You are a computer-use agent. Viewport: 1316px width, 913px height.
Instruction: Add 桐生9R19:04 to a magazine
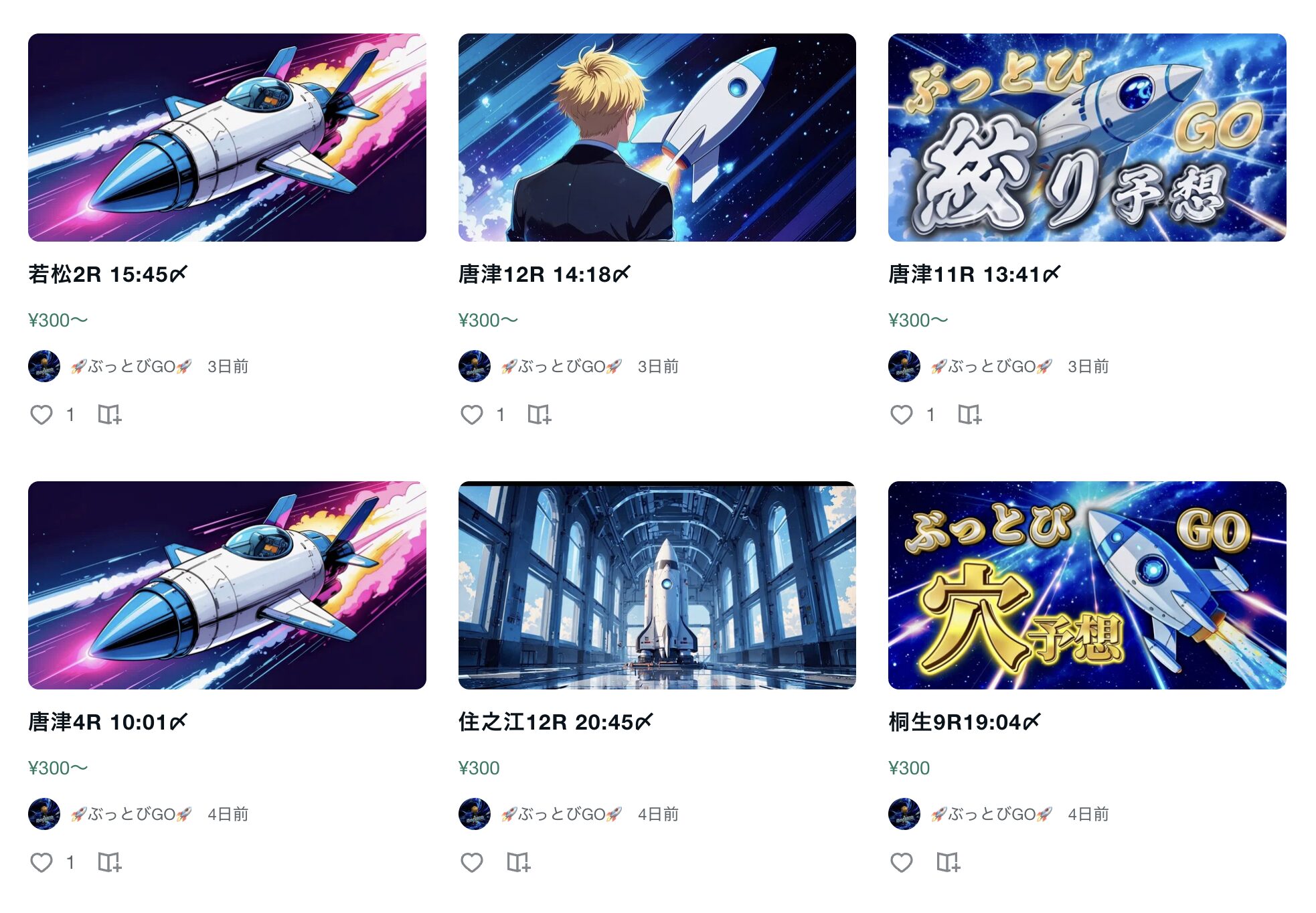coord(949,863)
